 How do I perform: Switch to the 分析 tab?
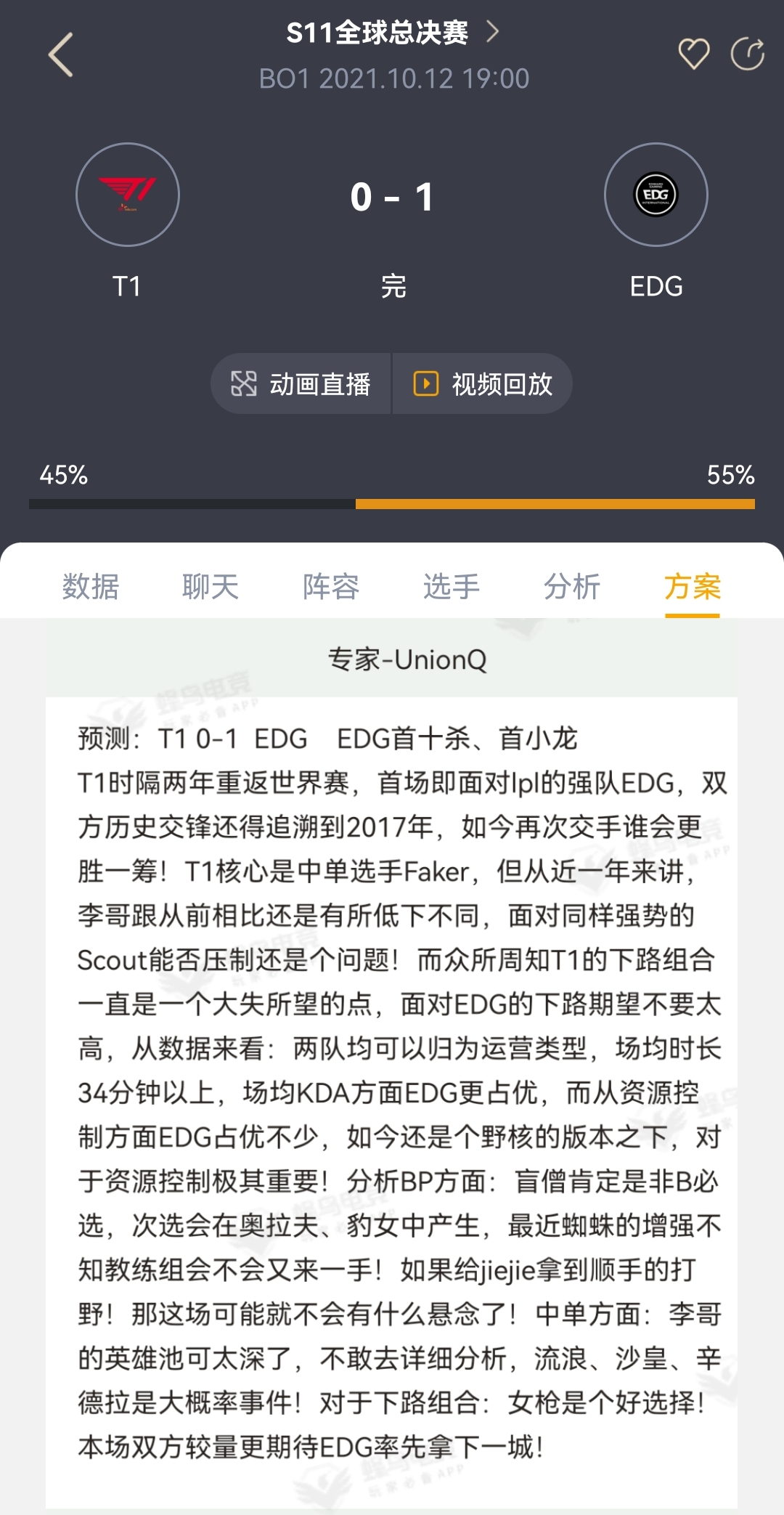(572, 586)
